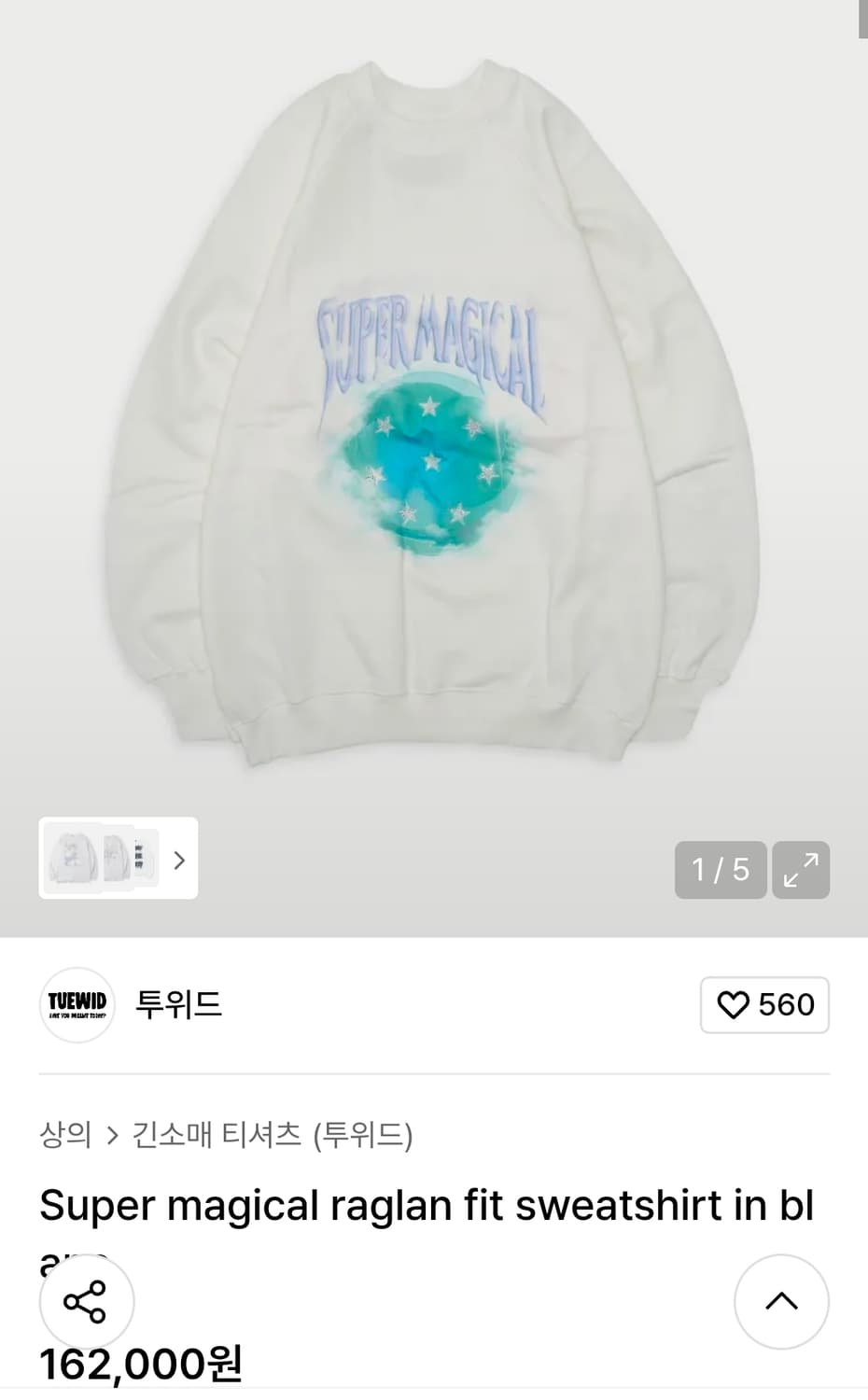Click the main product photo
The image size is (868, 1400).
pos(434,420)
